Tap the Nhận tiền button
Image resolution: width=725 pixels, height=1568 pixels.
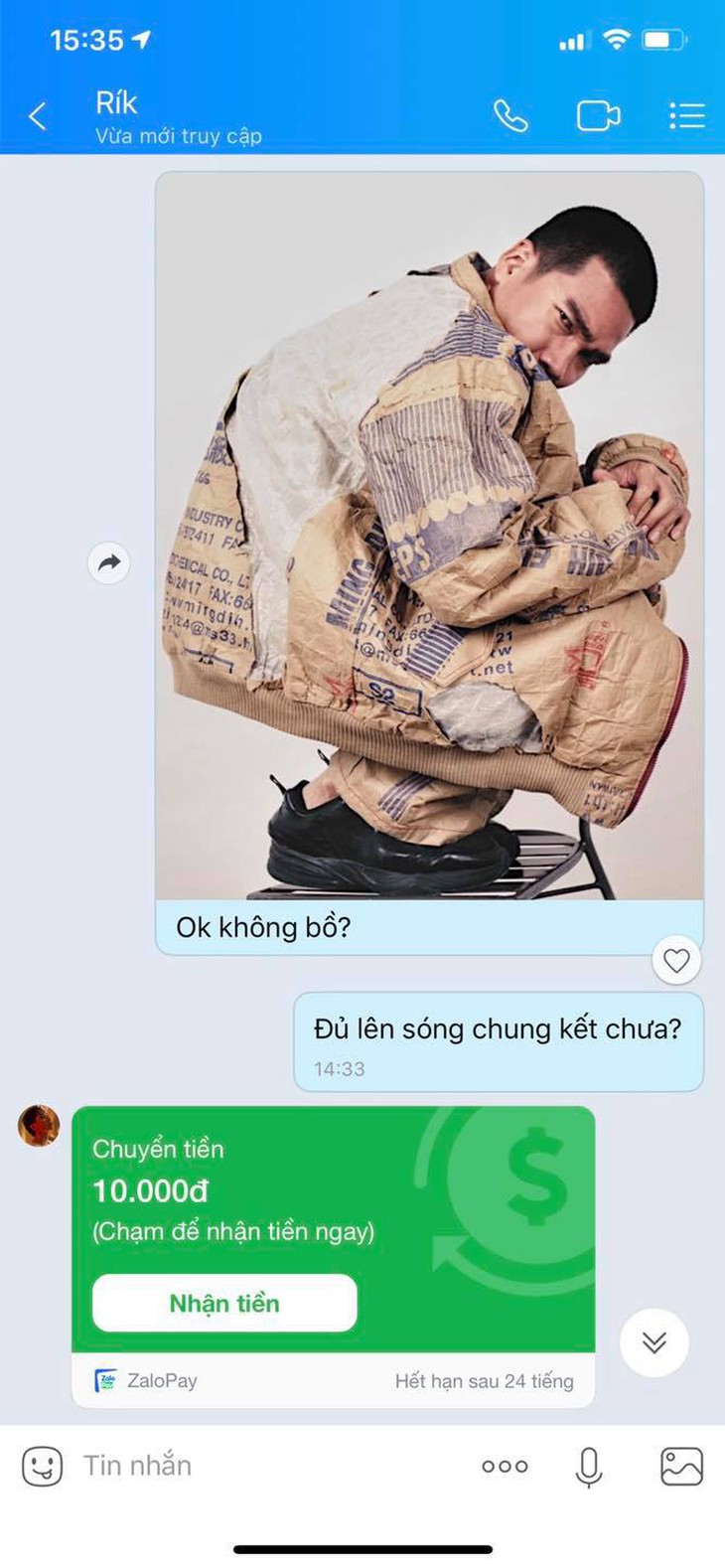(x=224, y=1304)
